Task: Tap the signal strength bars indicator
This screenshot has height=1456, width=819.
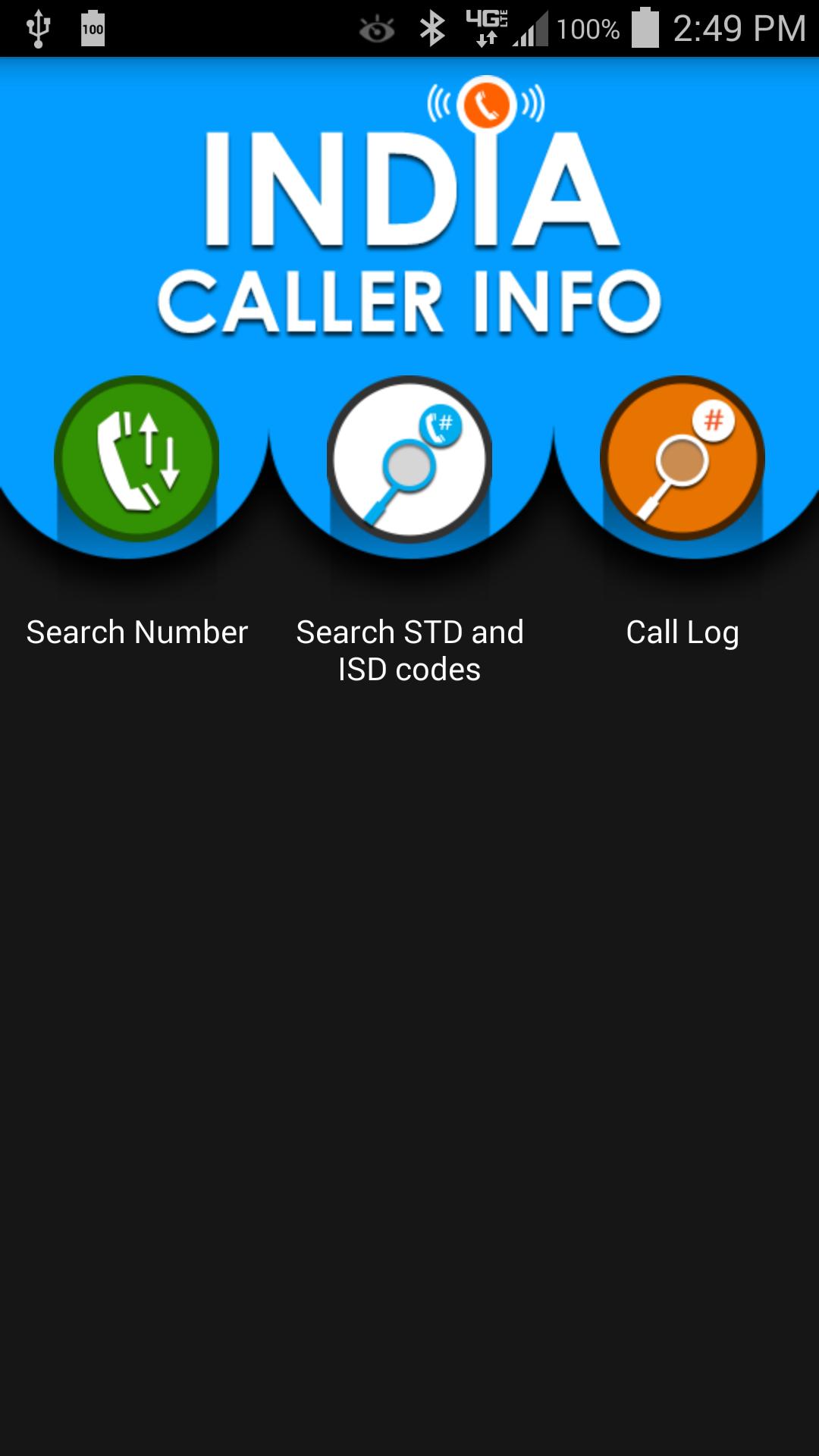Action: point(531,29)
